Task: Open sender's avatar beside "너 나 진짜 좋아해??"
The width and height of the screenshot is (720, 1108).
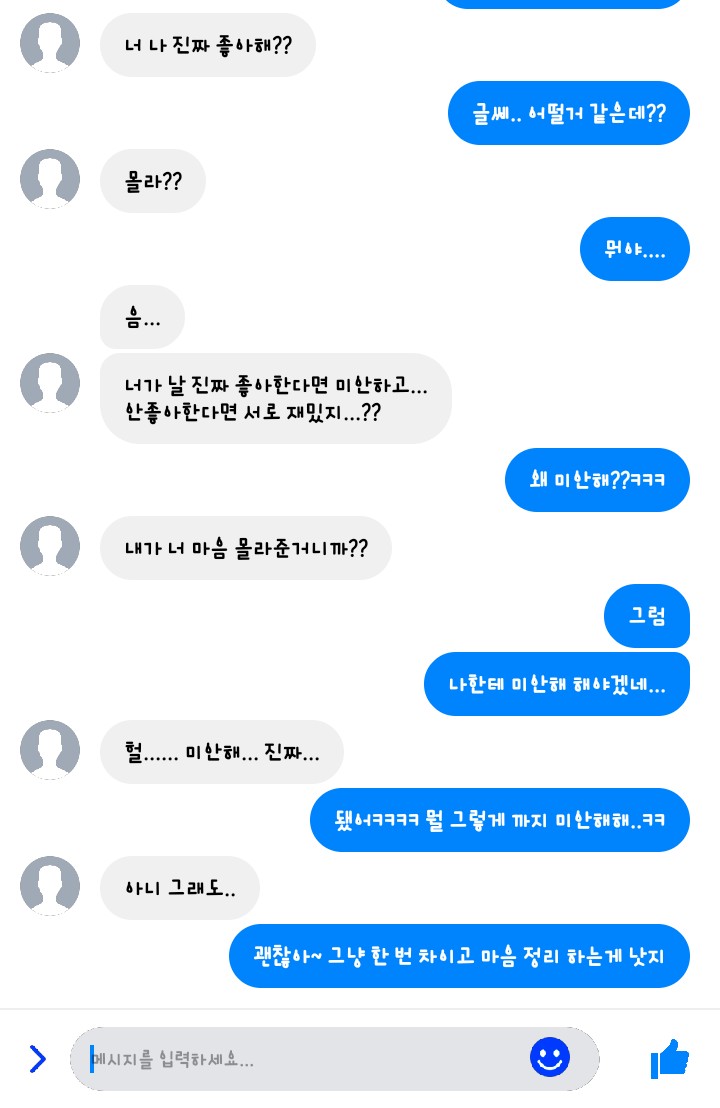Action: (x=50, y=44)
